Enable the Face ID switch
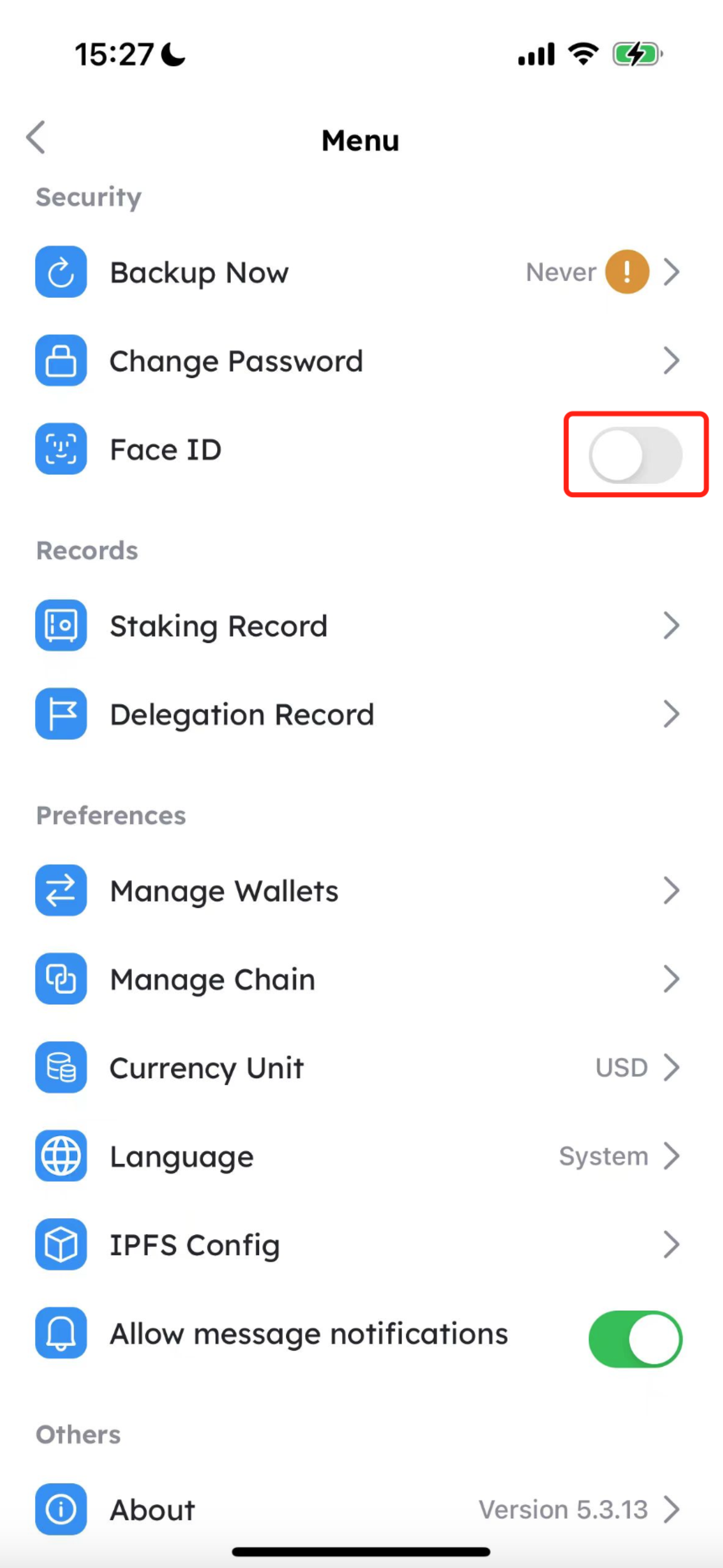The height and width of the screenshot is (1568, 723). click(x=635, y=455)
